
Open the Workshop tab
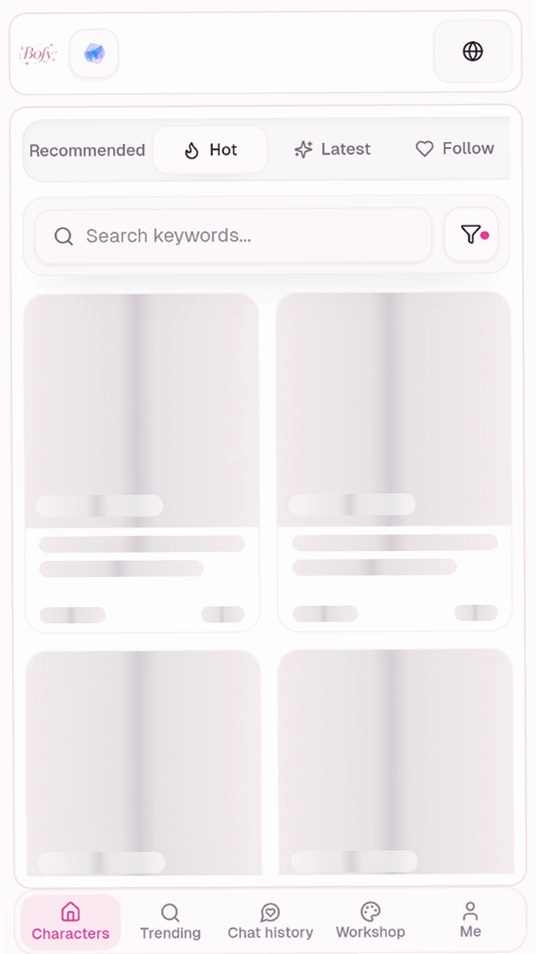[371, 922]
